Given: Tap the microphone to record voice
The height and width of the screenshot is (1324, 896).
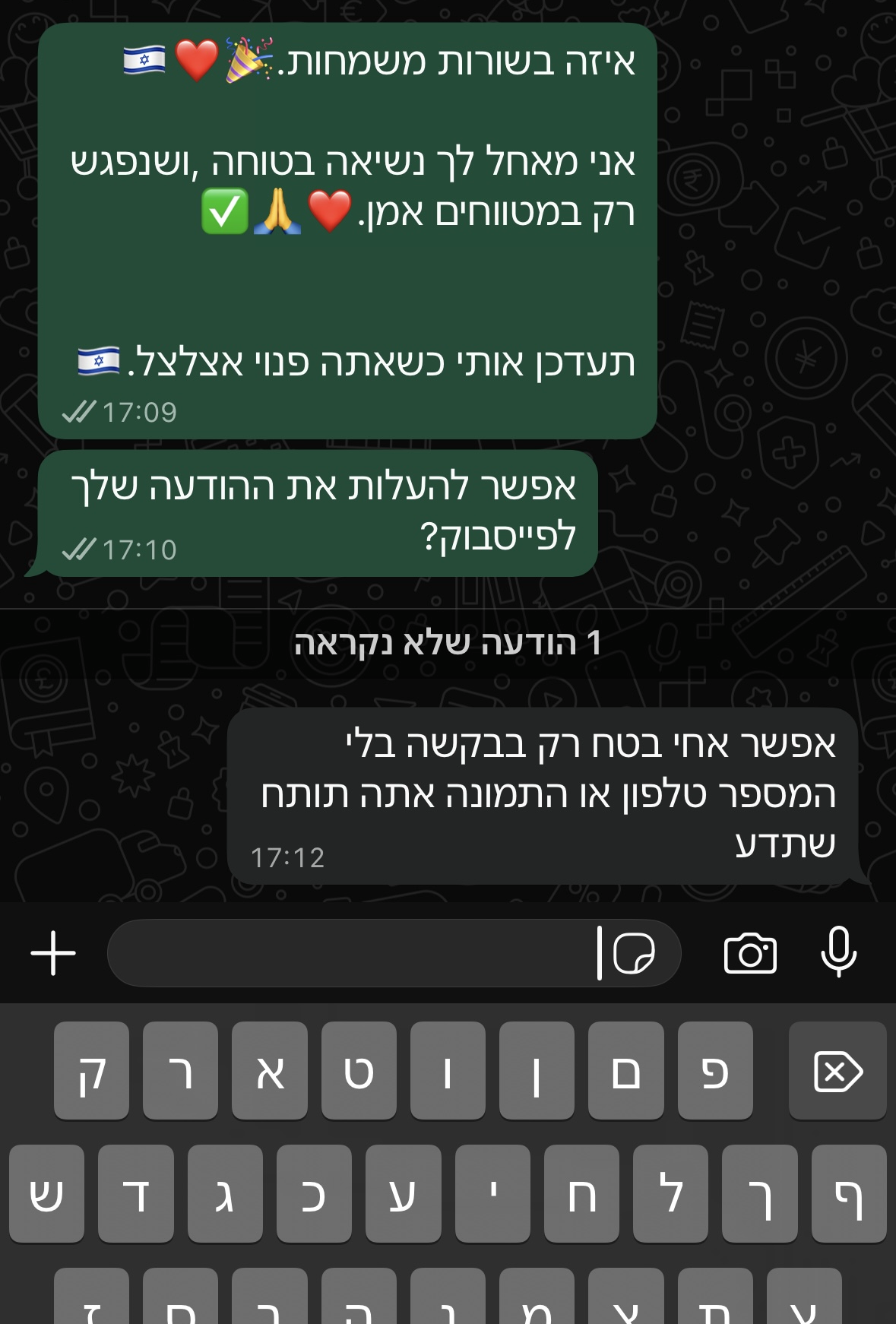Looking at the screenshot, I should tap(839, 952).
